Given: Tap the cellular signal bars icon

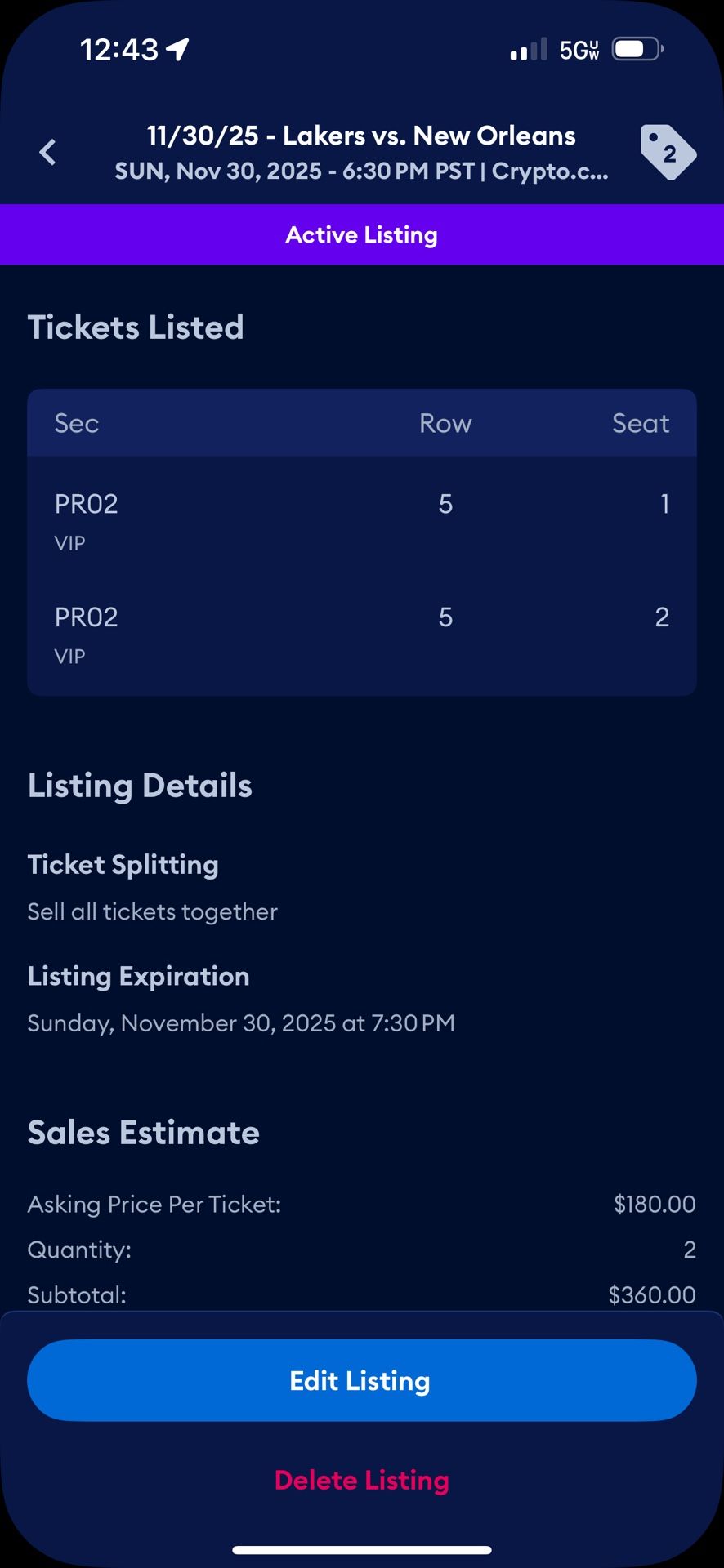Looking at the screenshot, I should click(x=527, y=49).
